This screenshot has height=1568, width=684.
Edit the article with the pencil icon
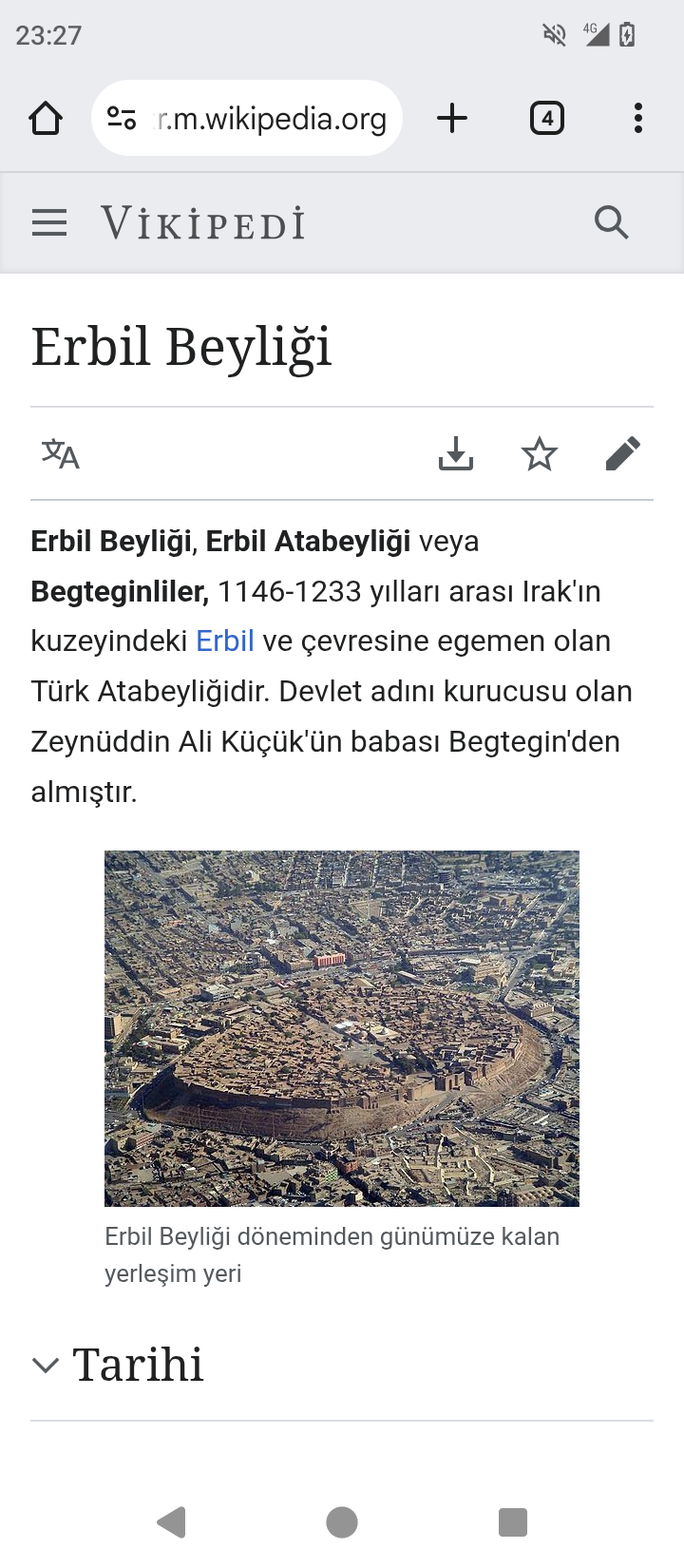coord(622,454)
